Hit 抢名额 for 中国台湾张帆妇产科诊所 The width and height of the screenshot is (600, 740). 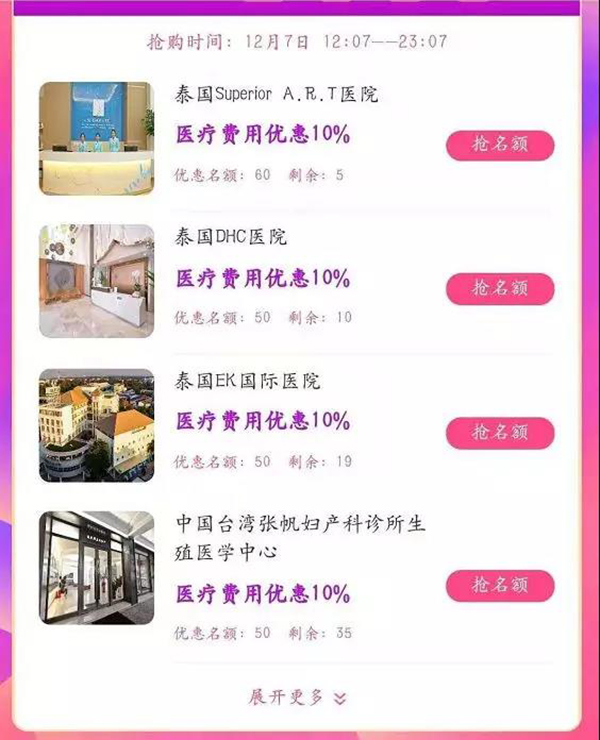click(500, 586)
